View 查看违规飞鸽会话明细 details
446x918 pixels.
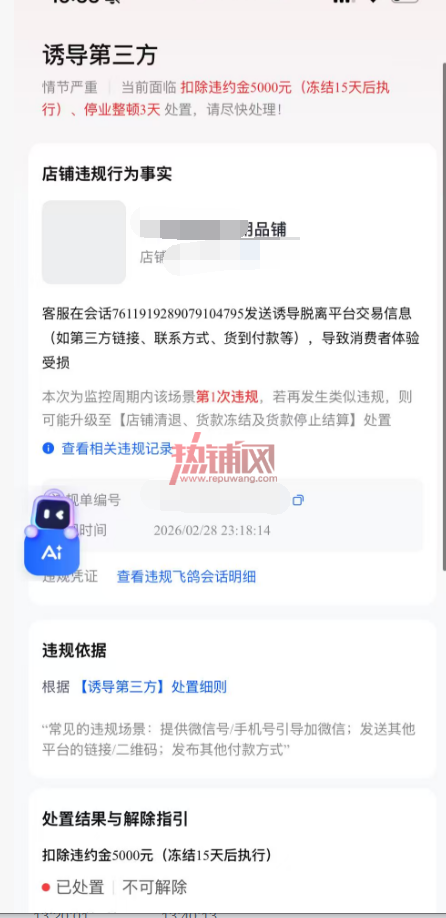186,577
